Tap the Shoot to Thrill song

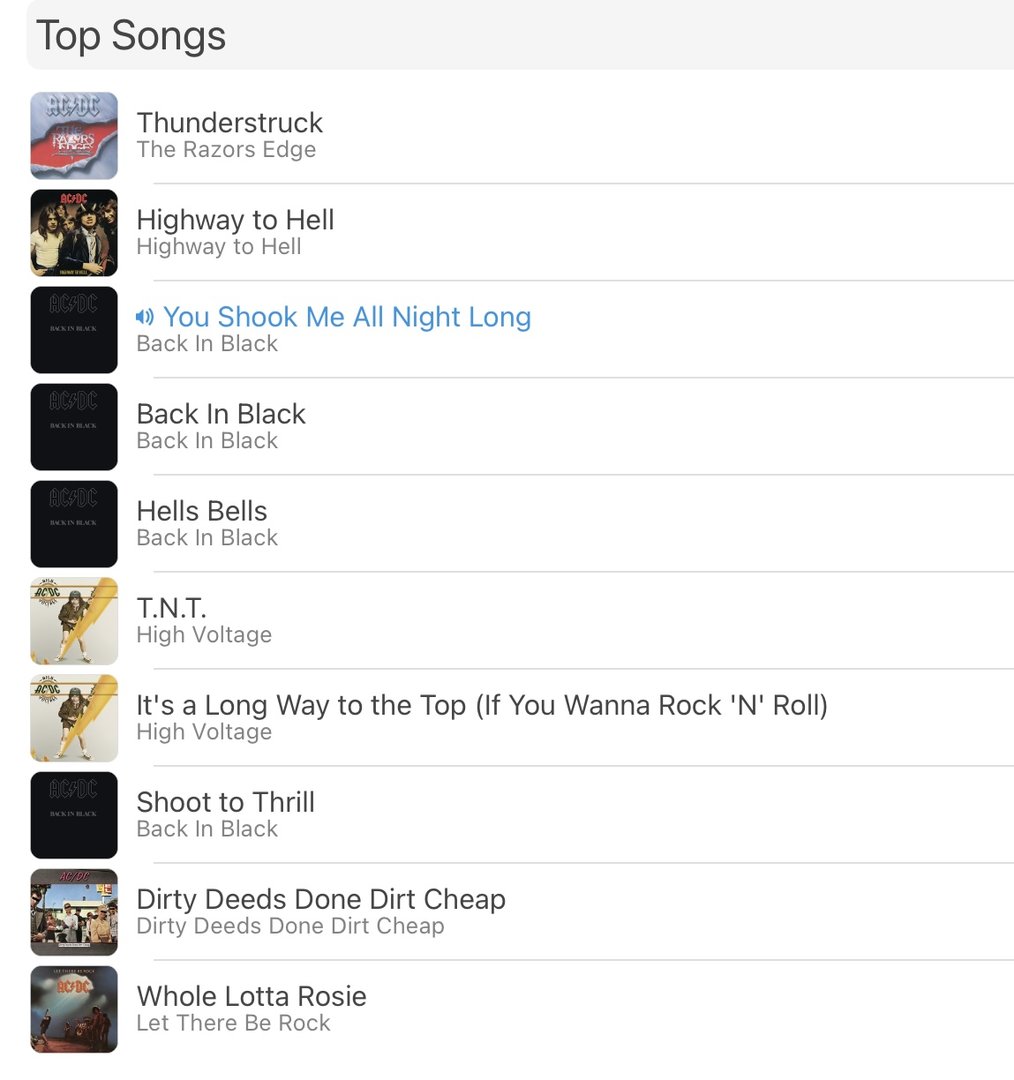(225, 803)
